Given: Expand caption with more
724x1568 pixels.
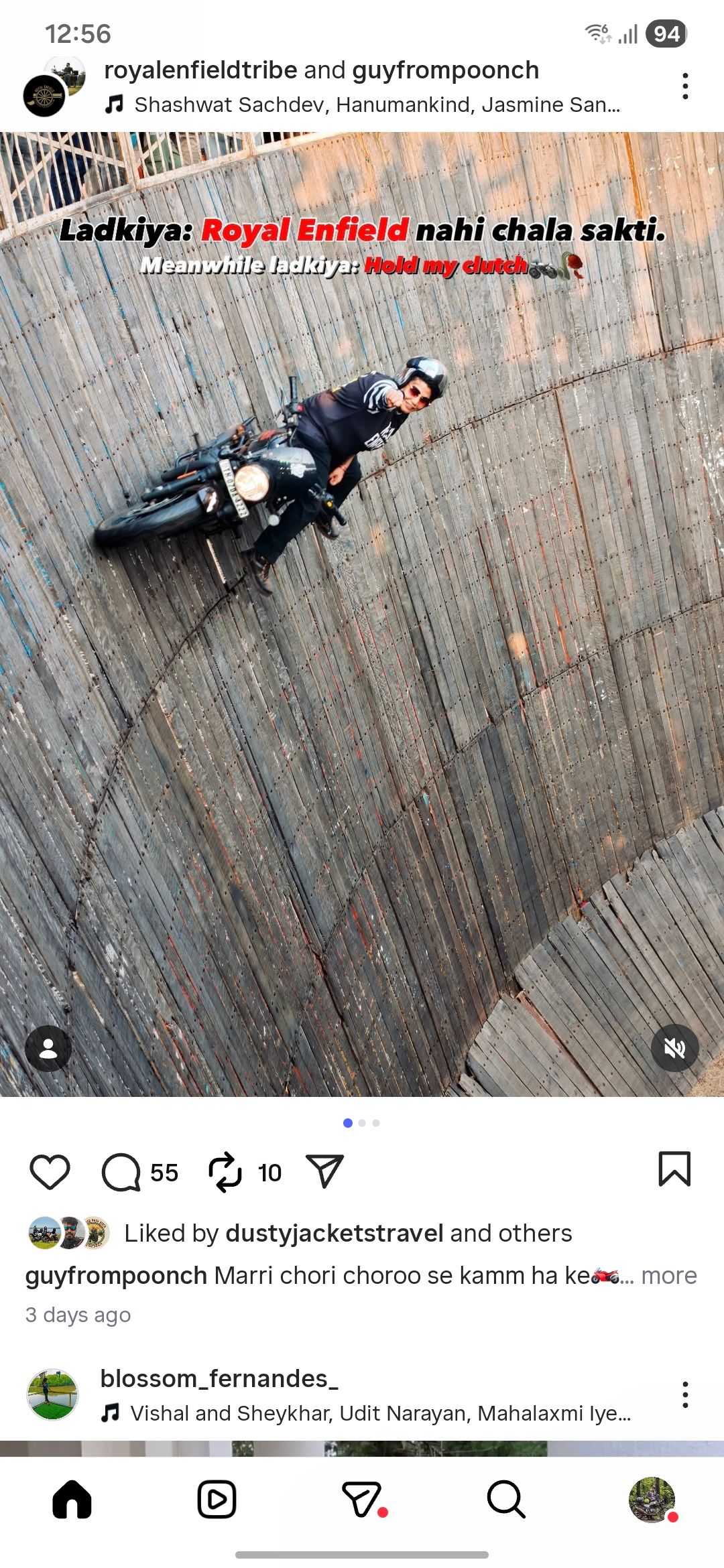Looking at the screenshot, I should 668,1275.
